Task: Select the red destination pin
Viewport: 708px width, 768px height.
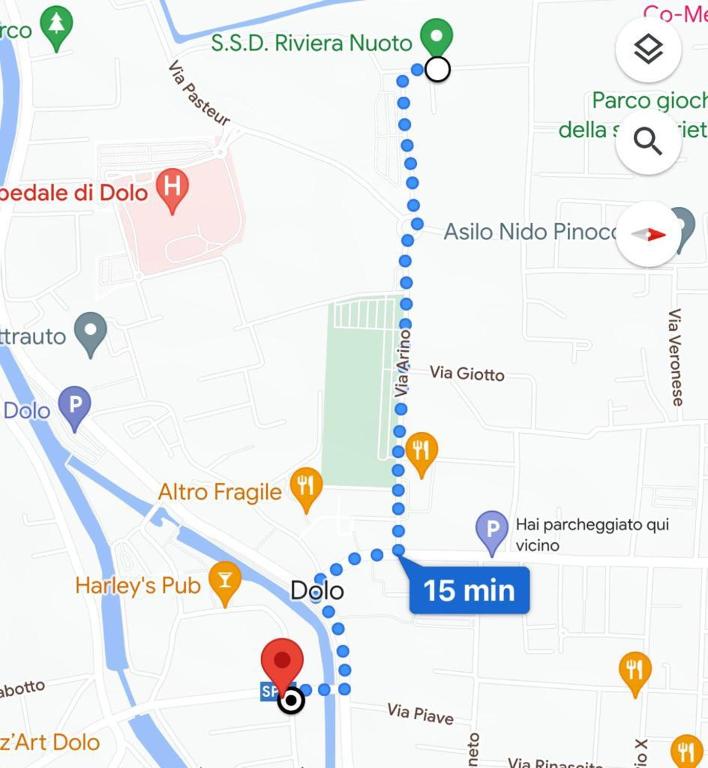Action: pyautogui.click(x=282, y=663)
